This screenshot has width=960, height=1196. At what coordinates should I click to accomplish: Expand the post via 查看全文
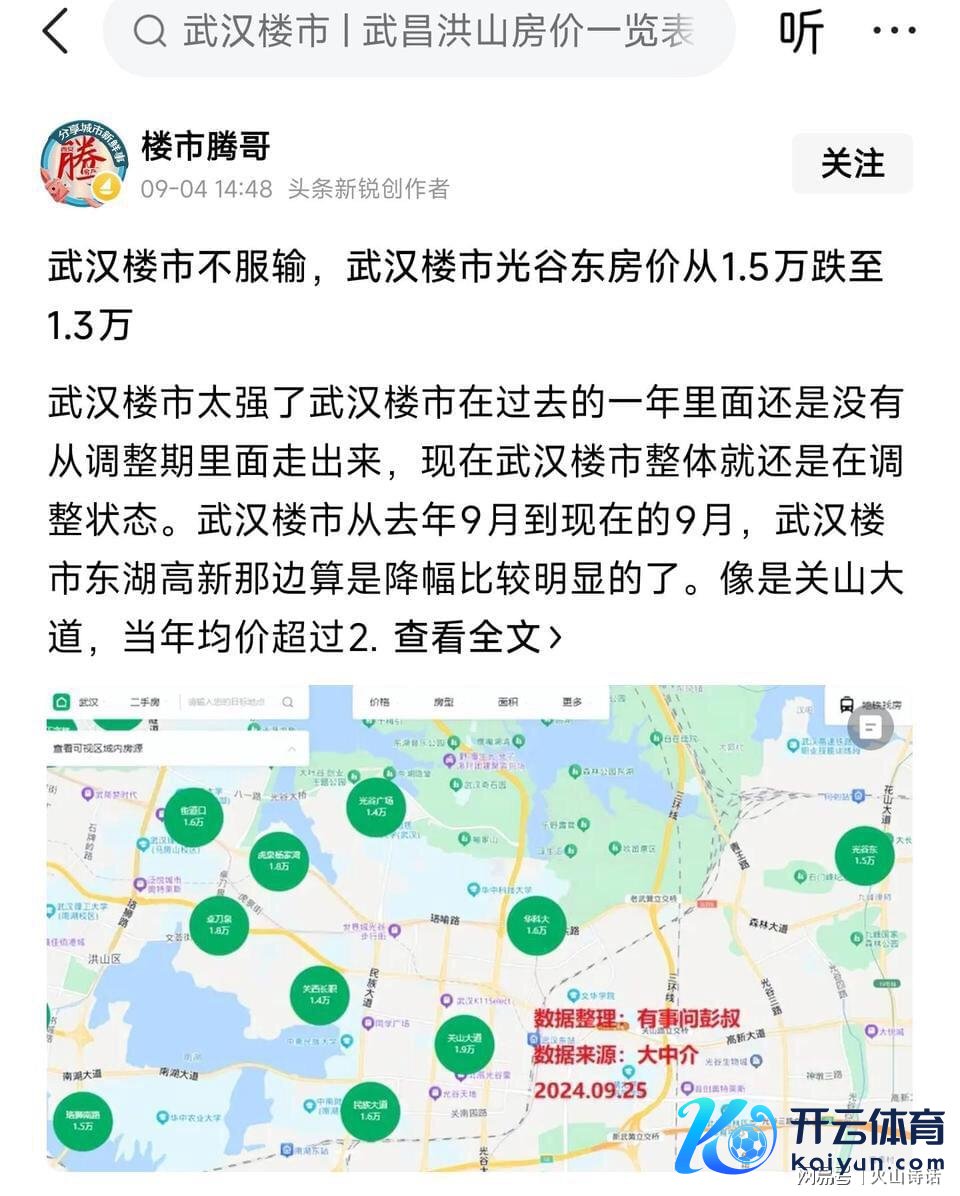[x=477, y=636]
